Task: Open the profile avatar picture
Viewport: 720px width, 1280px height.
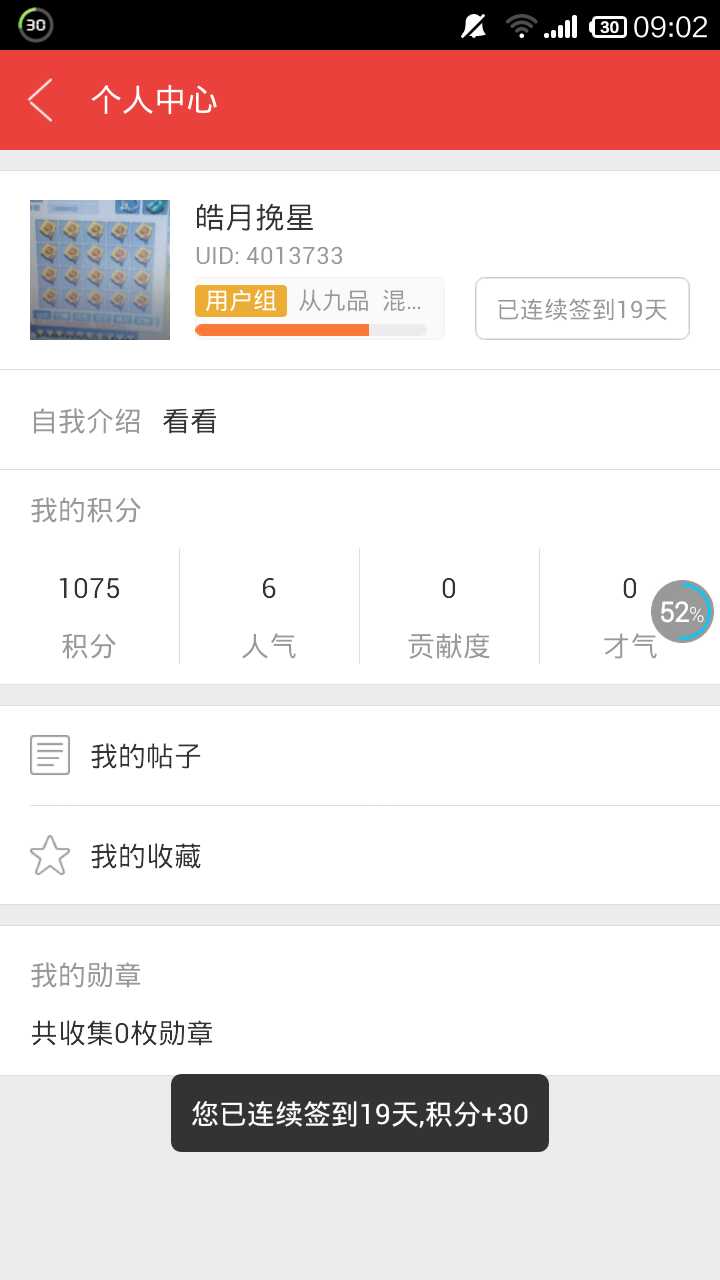Action: point(100,270)
